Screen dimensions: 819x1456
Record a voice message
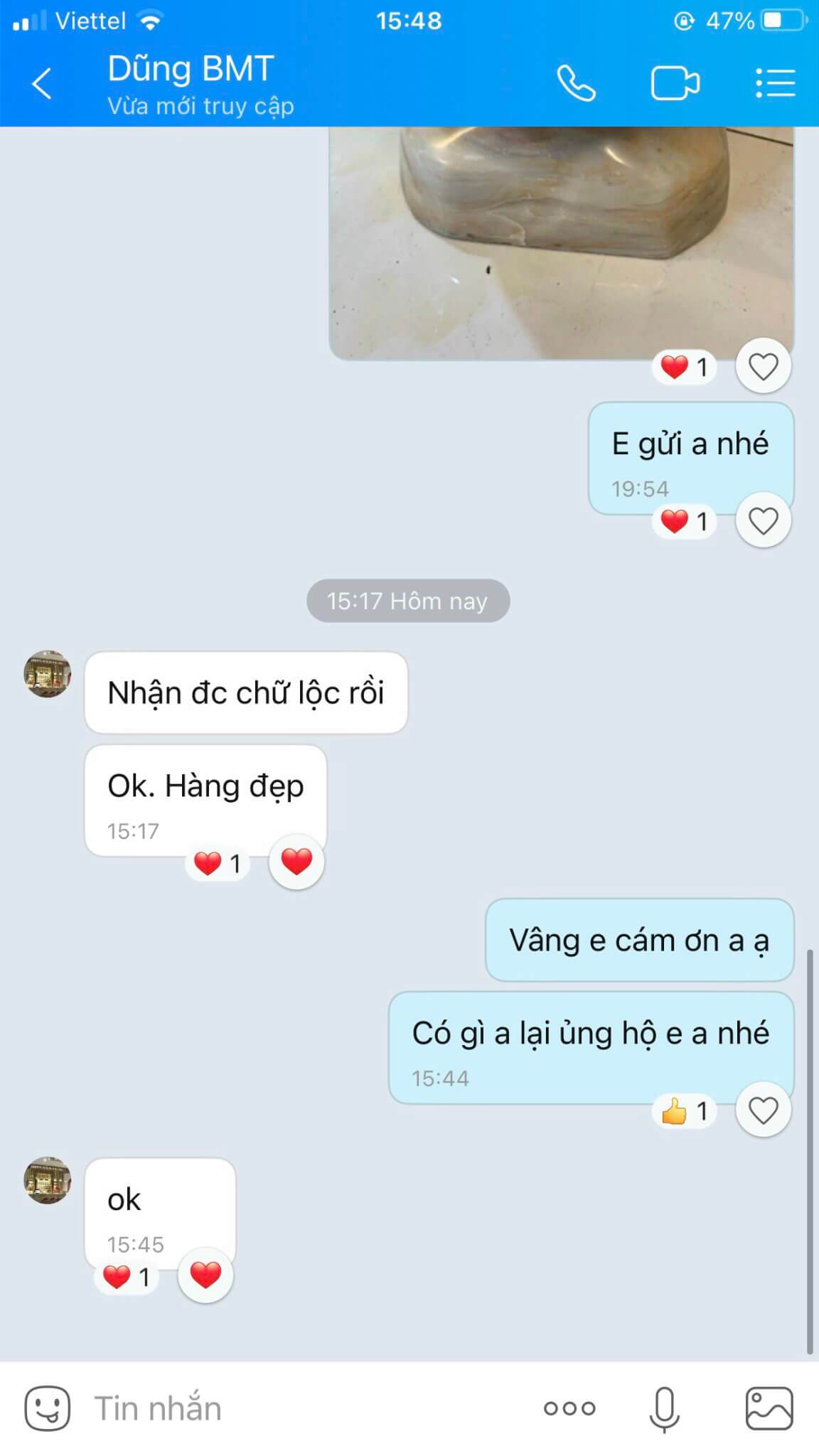pos(664,1408)
